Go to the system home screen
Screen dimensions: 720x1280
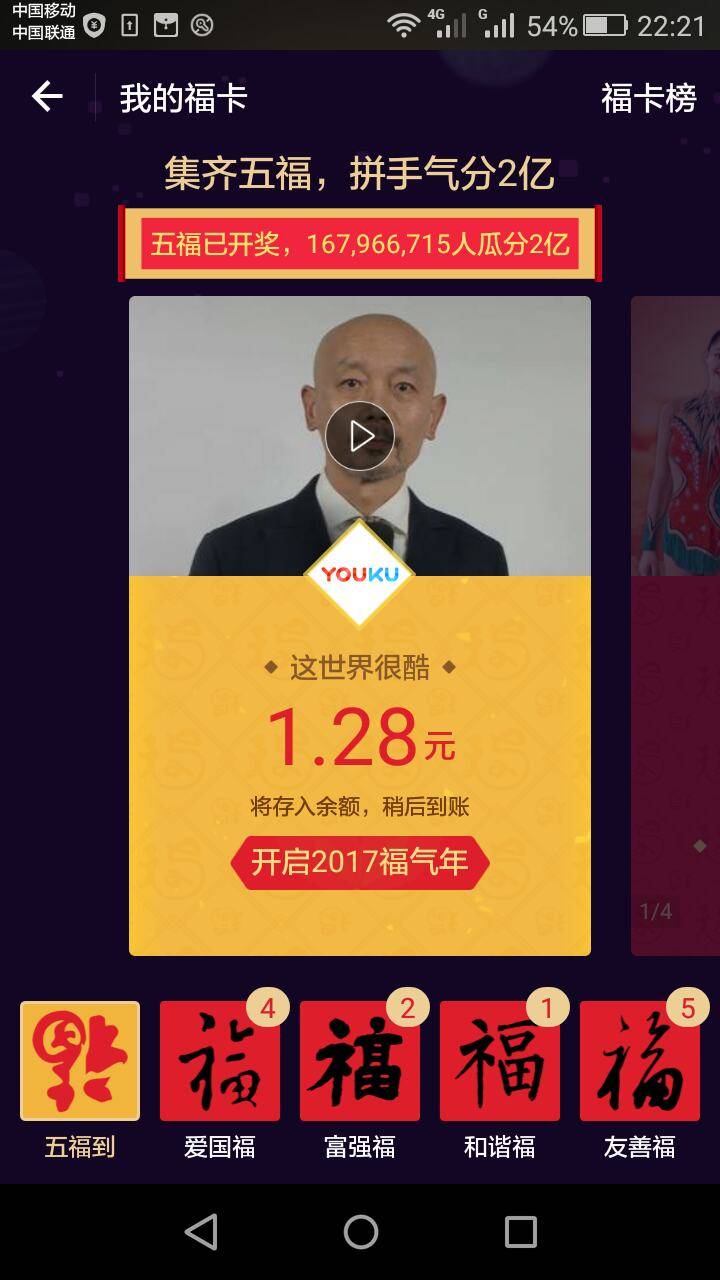[x=360, y=1232]
